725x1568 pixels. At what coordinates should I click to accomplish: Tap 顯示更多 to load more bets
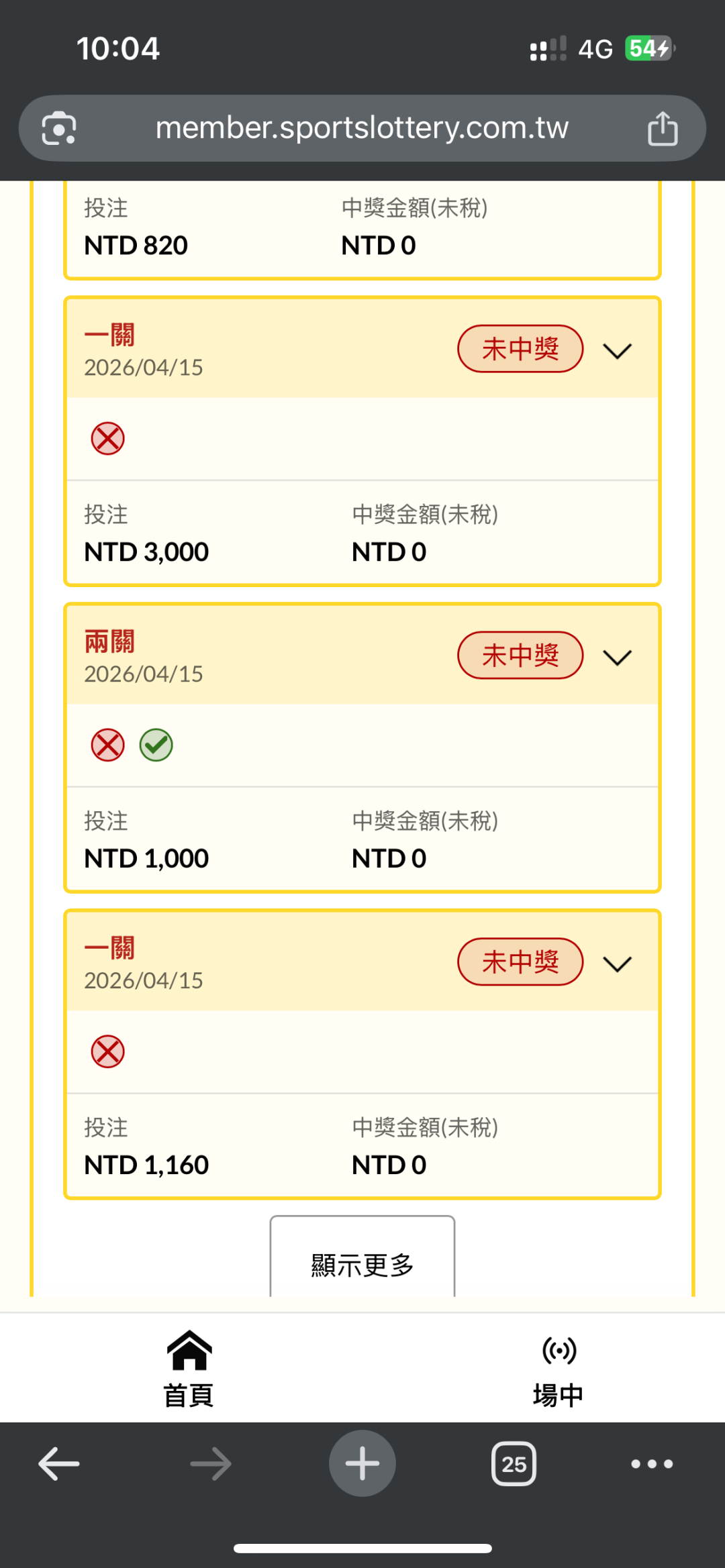click(362, 1263)
